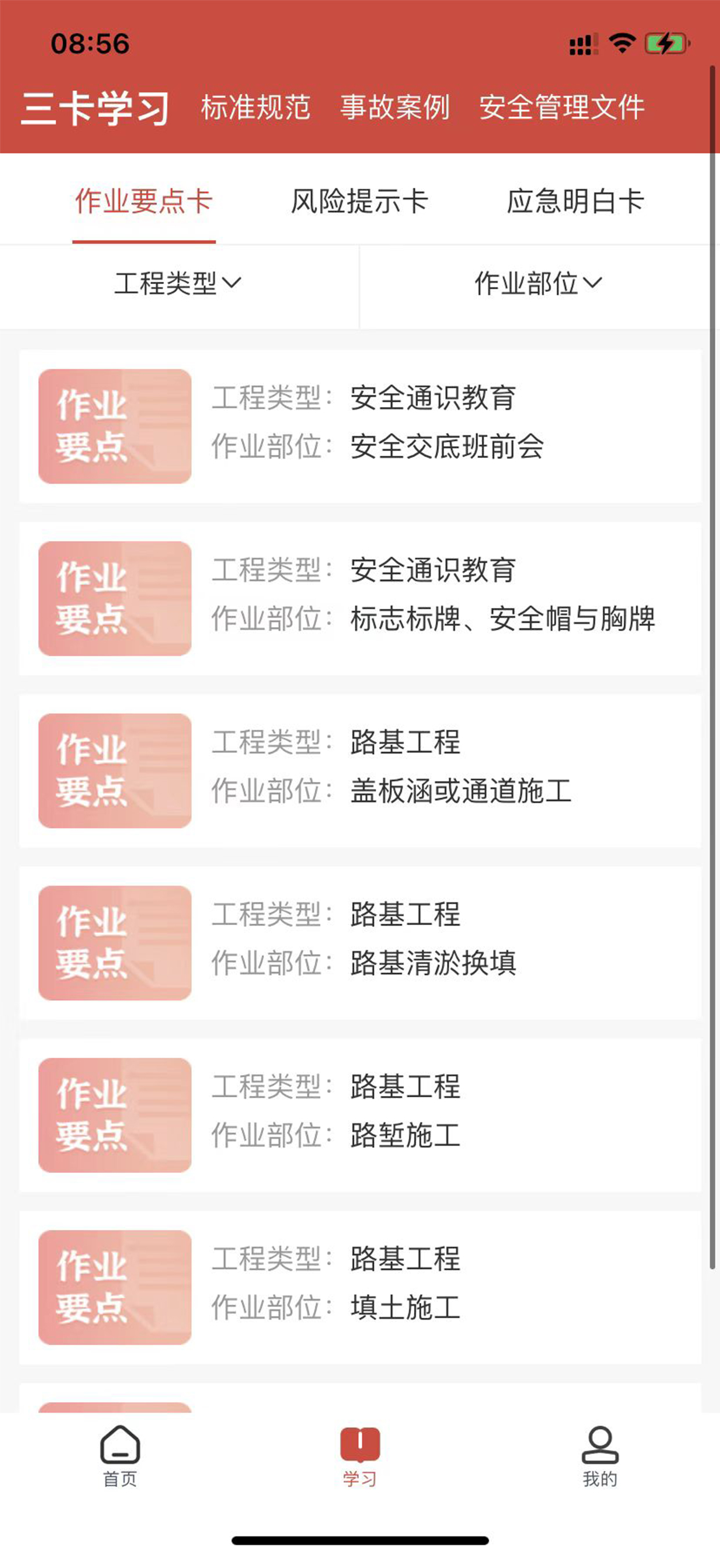Select the 作业要点卡 tab
This screenshot has height=1558, width=720.
point(143,200)
